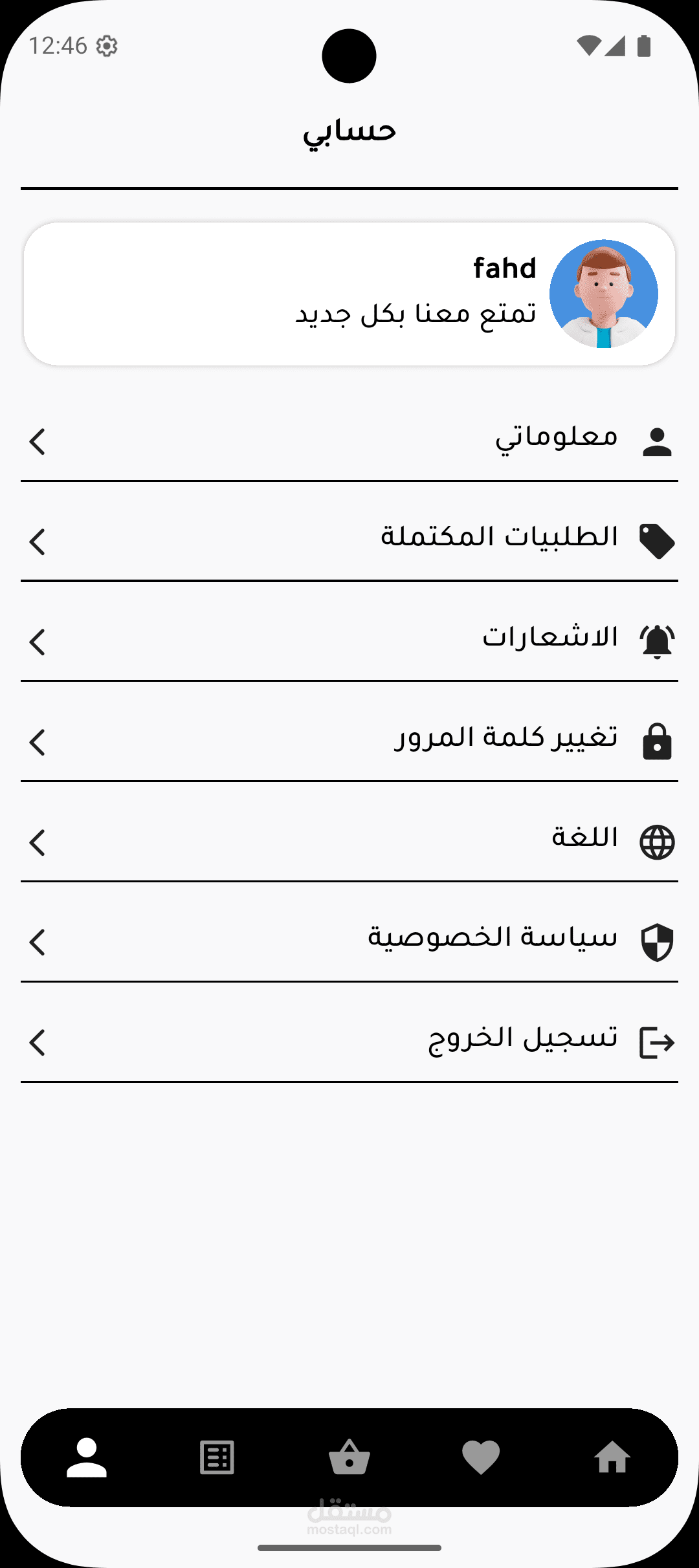
Task: Open the معلوماتي (My info) row
Action: tap(349, 442)
